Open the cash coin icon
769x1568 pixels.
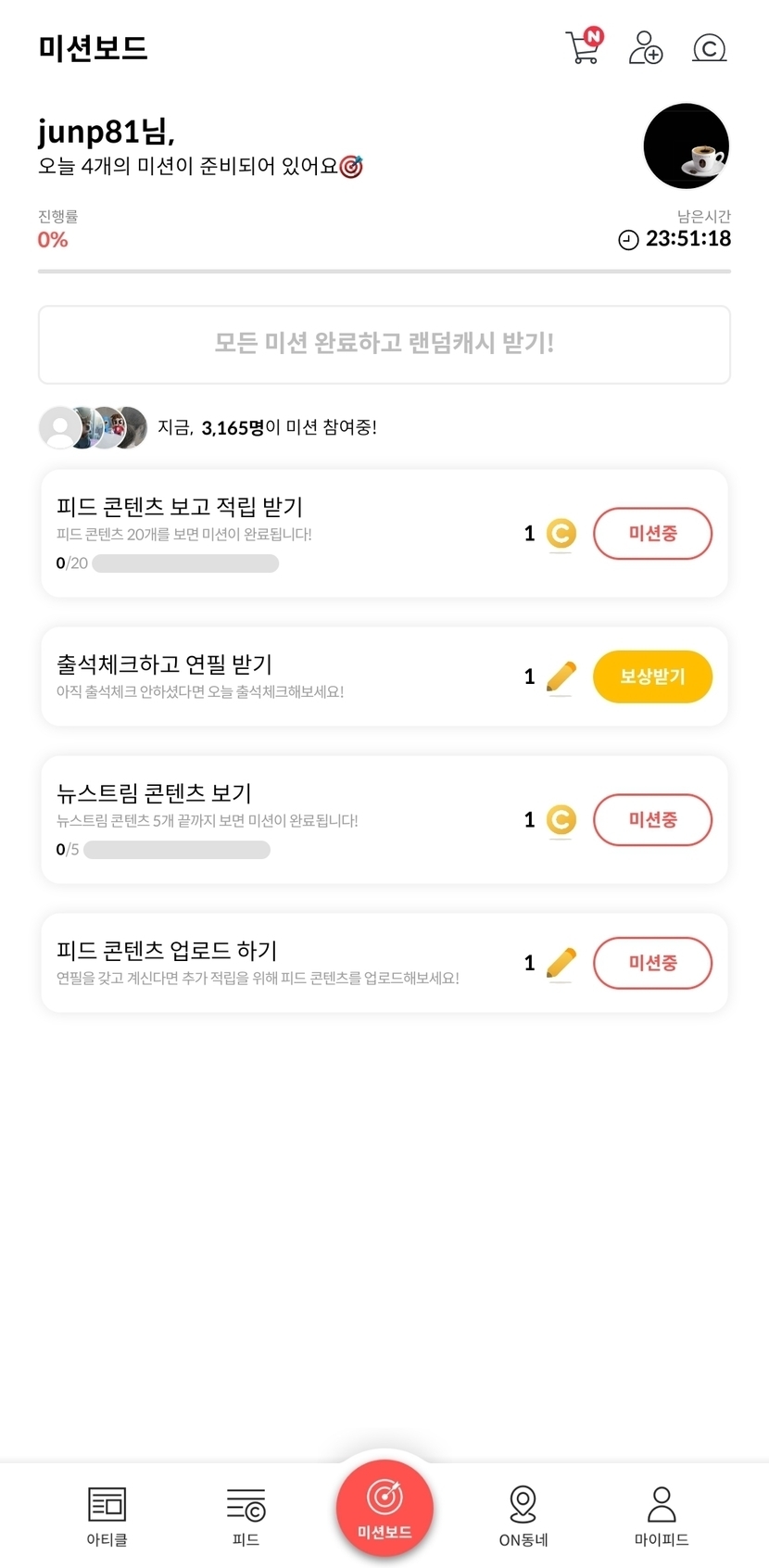point(709,47)
